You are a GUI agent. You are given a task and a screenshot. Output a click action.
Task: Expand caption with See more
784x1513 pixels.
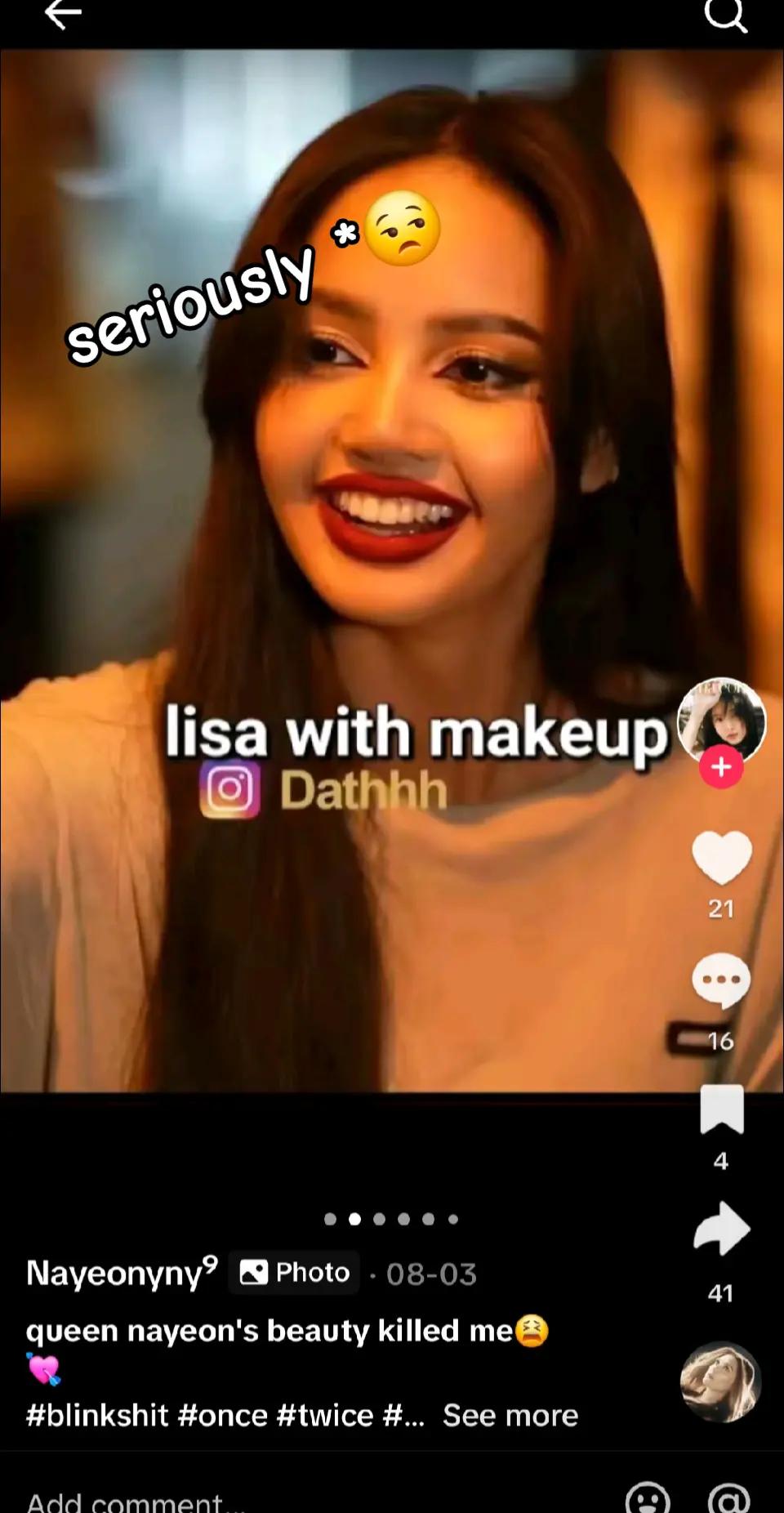point(510,1415)
